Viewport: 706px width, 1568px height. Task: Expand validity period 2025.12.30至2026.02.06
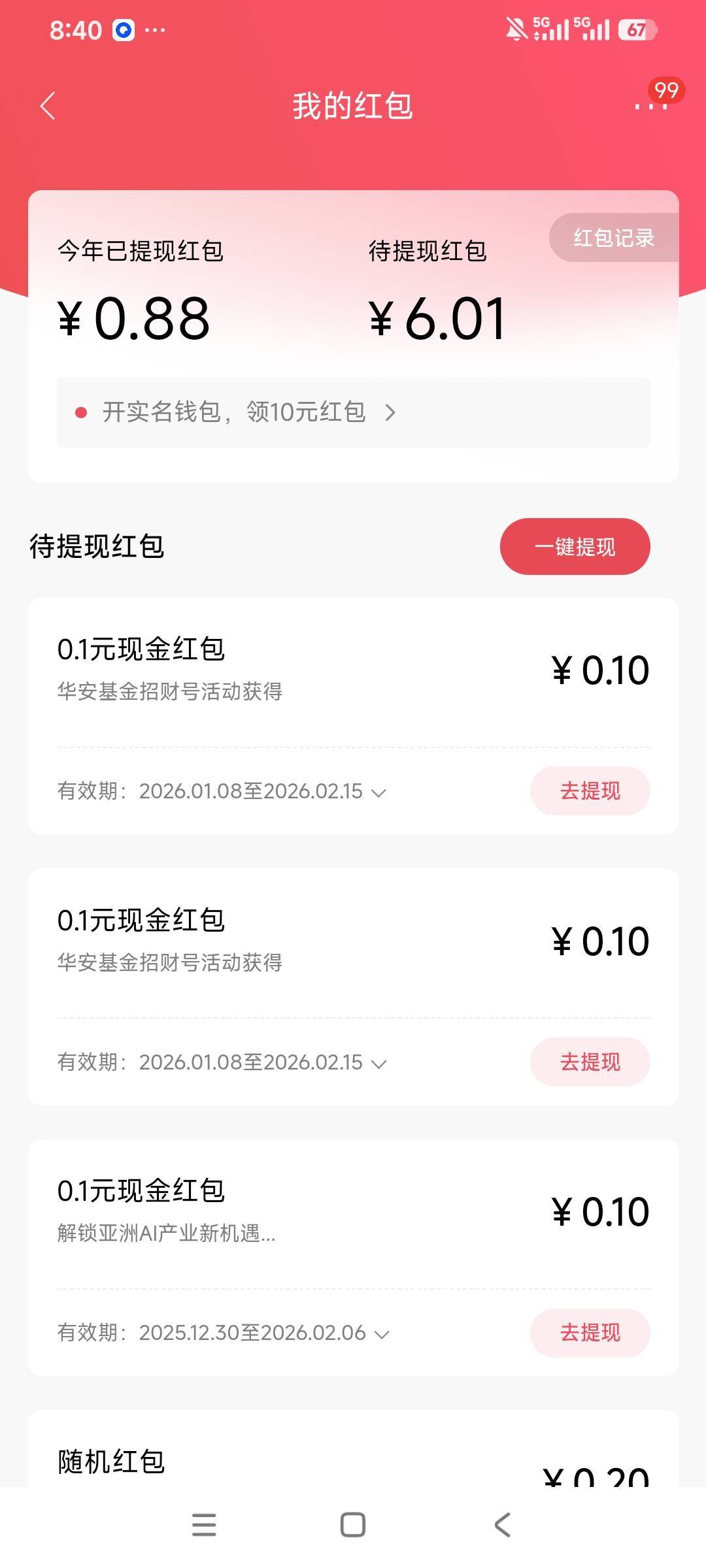tap(382, 1333)
